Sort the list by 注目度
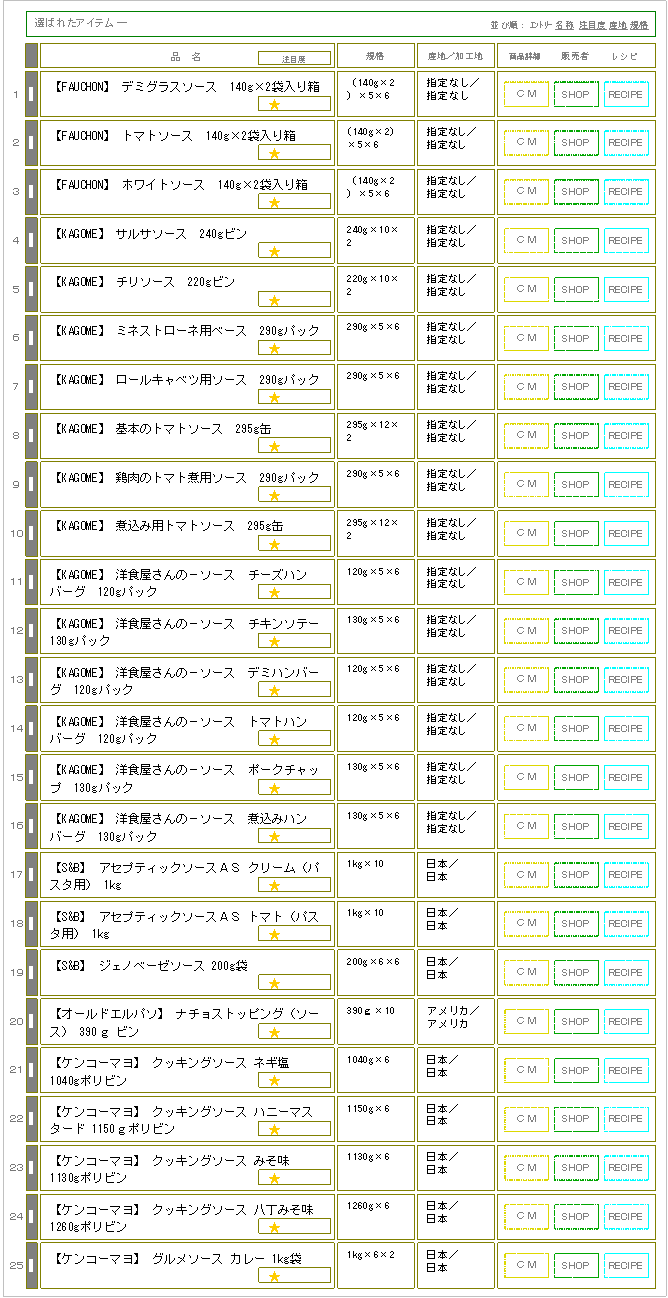 [591, 24]
